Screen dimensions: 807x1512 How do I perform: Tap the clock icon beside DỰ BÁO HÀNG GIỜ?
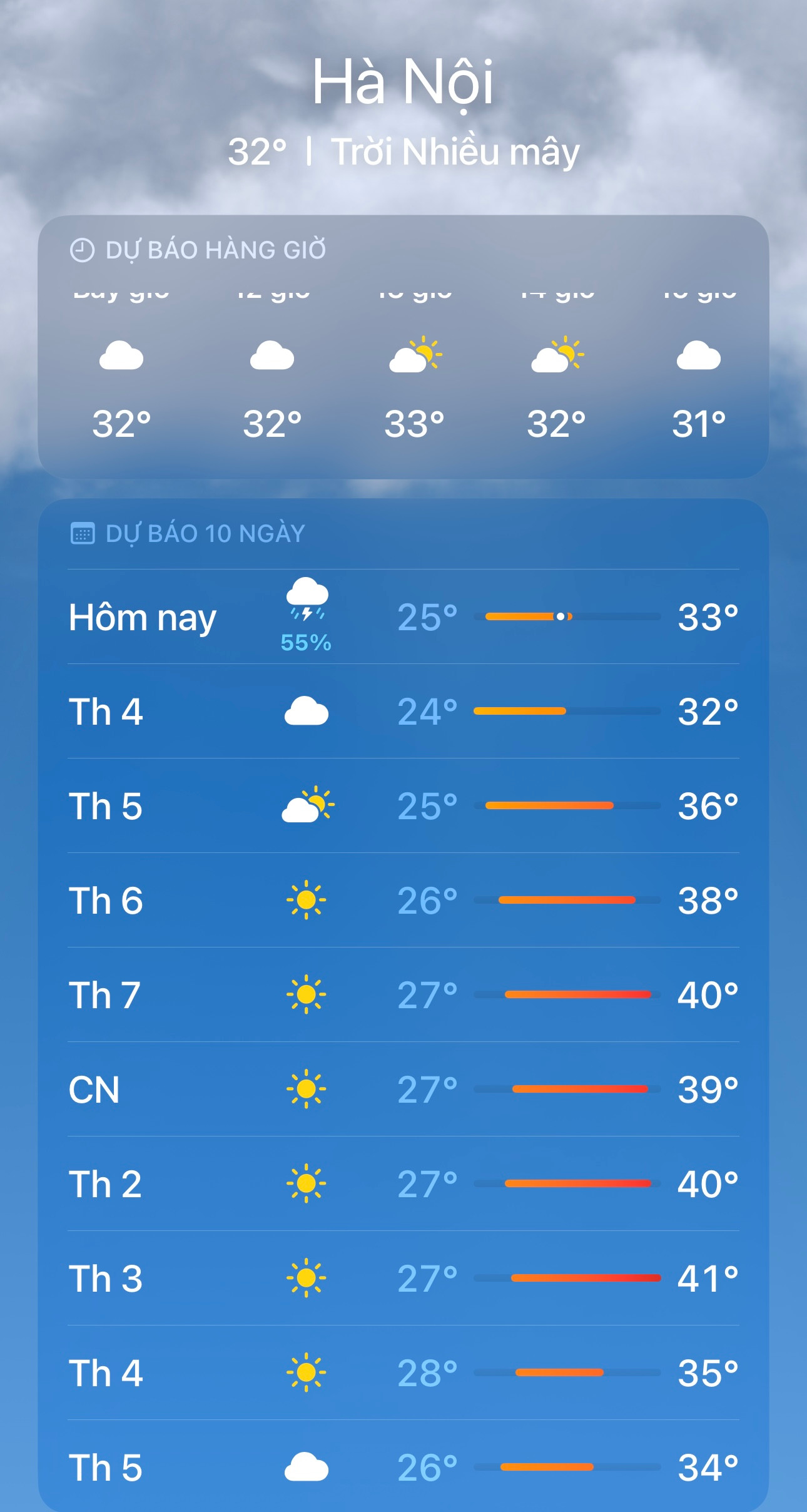pyautogui.click(x=81, y=249)
